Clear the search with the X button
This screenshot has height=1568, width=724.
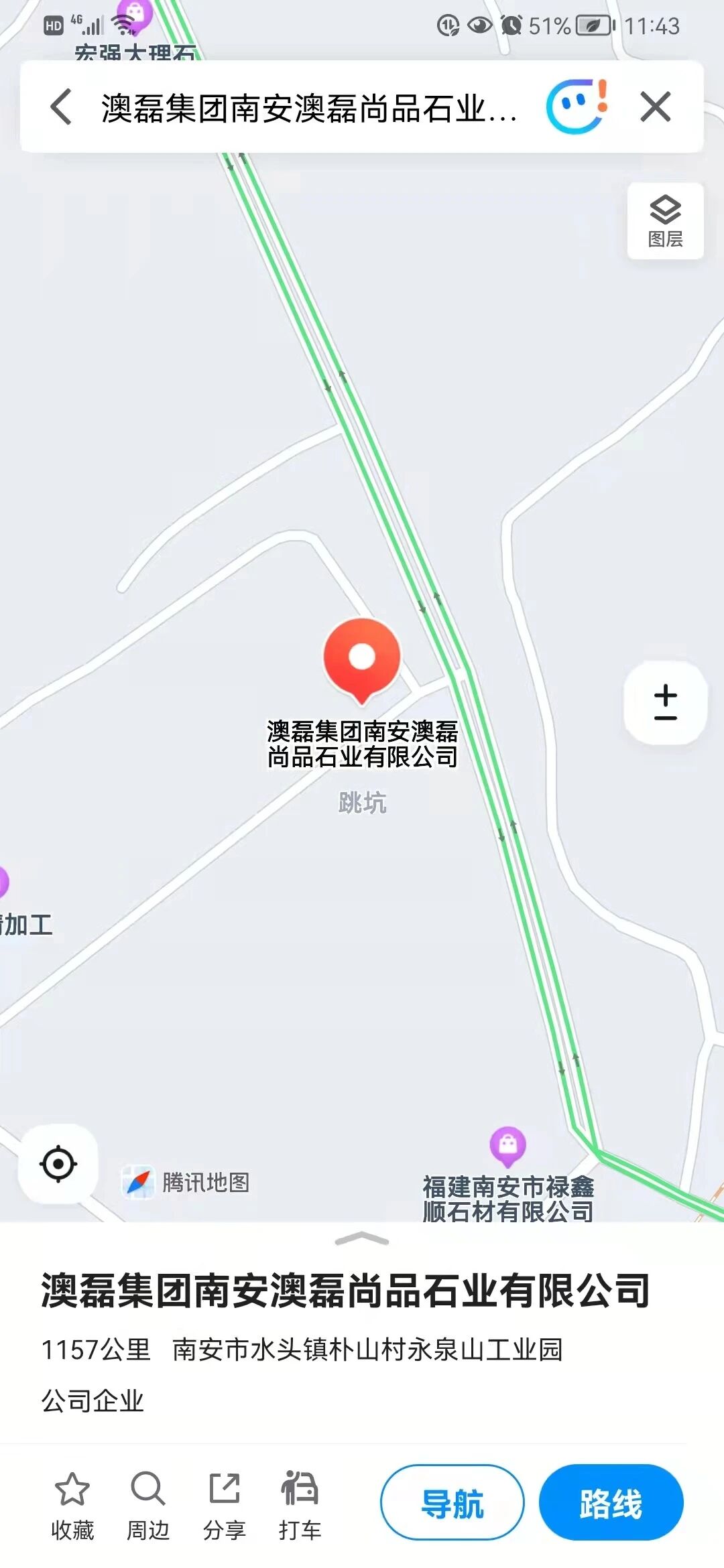655,107
